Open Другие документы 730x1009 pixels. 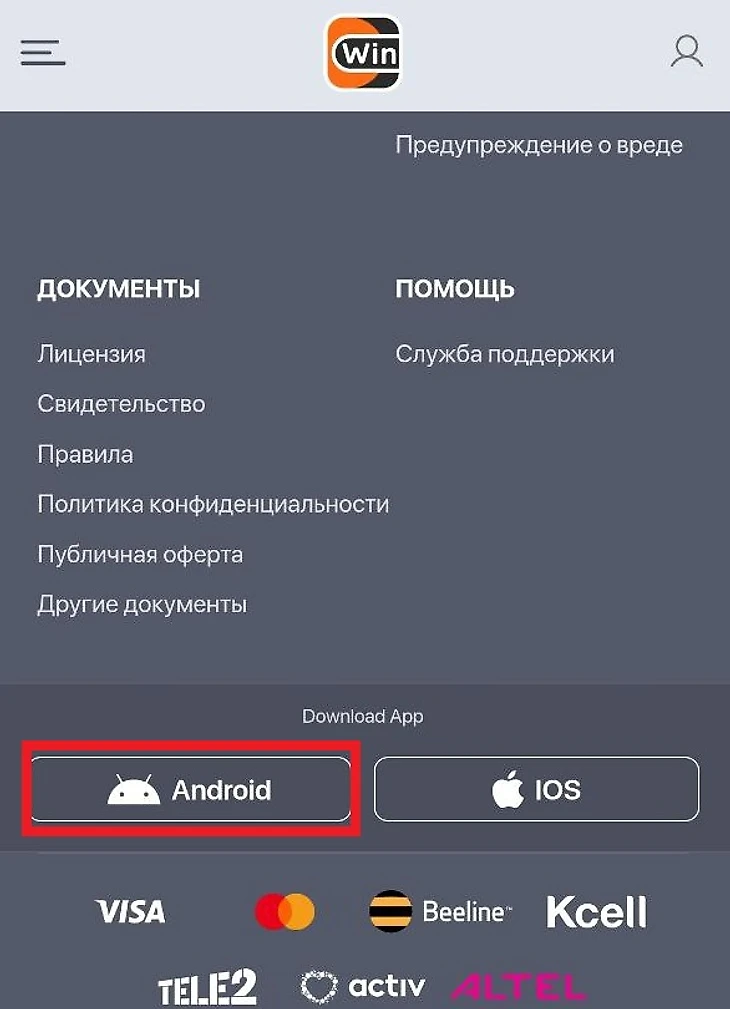point(142,604)
